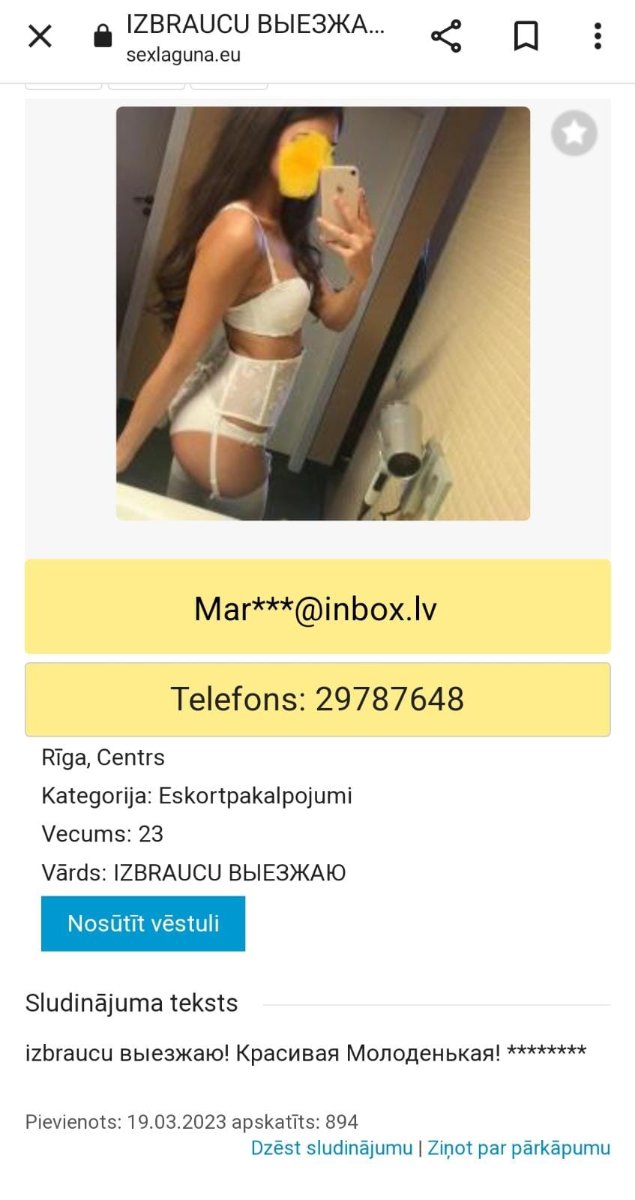Tap Nosūtīt vēstuli button
The image size is (635, 1200).
tap(143, 923)
